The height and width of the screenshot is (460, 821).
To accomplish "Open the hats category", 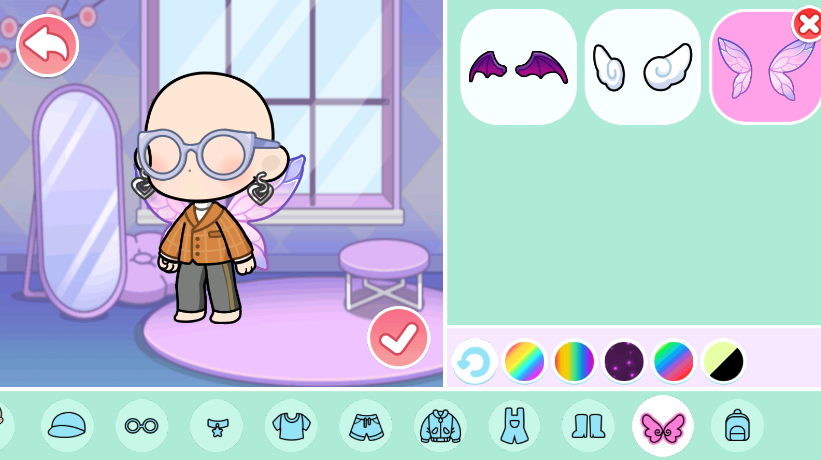I will click(x=67, y=425).
